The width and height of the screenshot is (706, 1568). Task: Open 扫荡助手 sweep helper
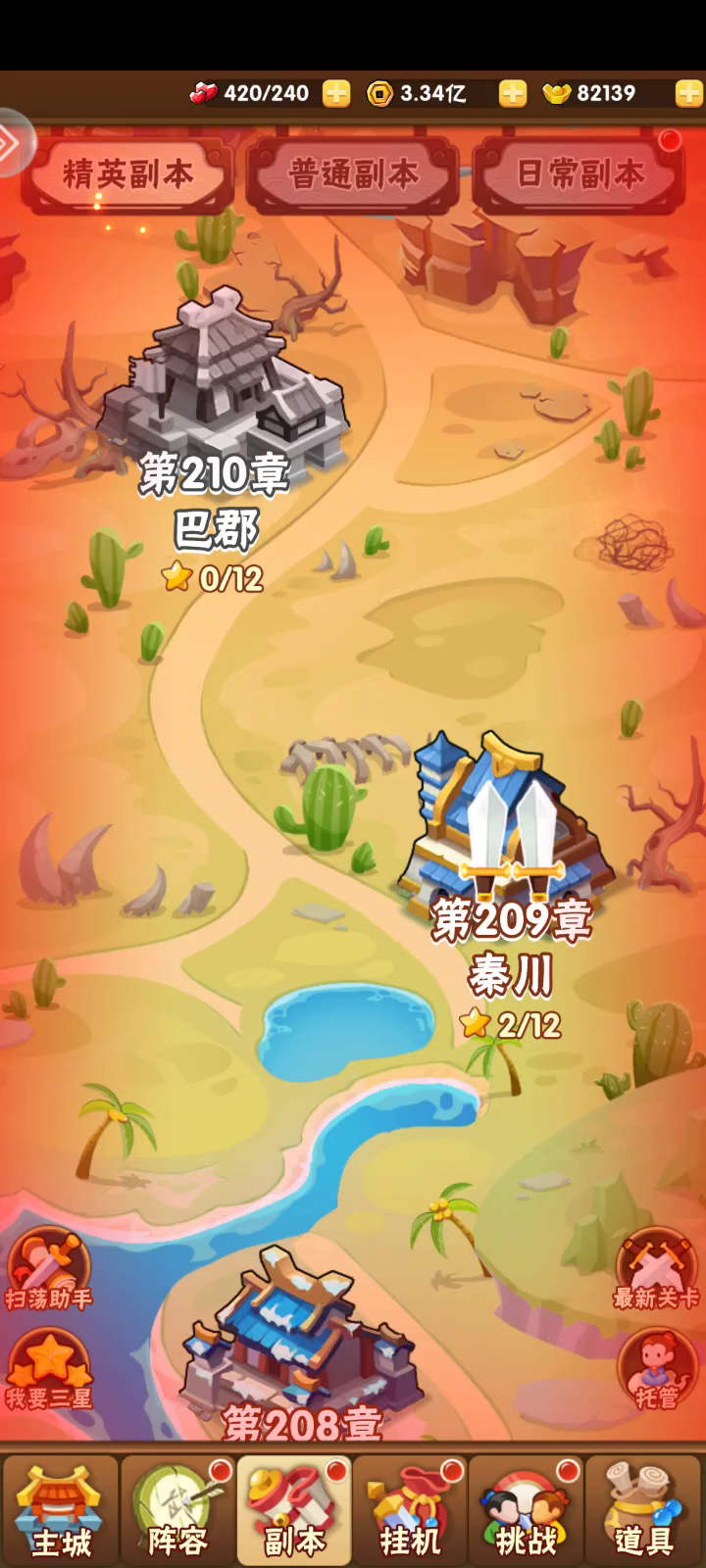coord(48,1269)
